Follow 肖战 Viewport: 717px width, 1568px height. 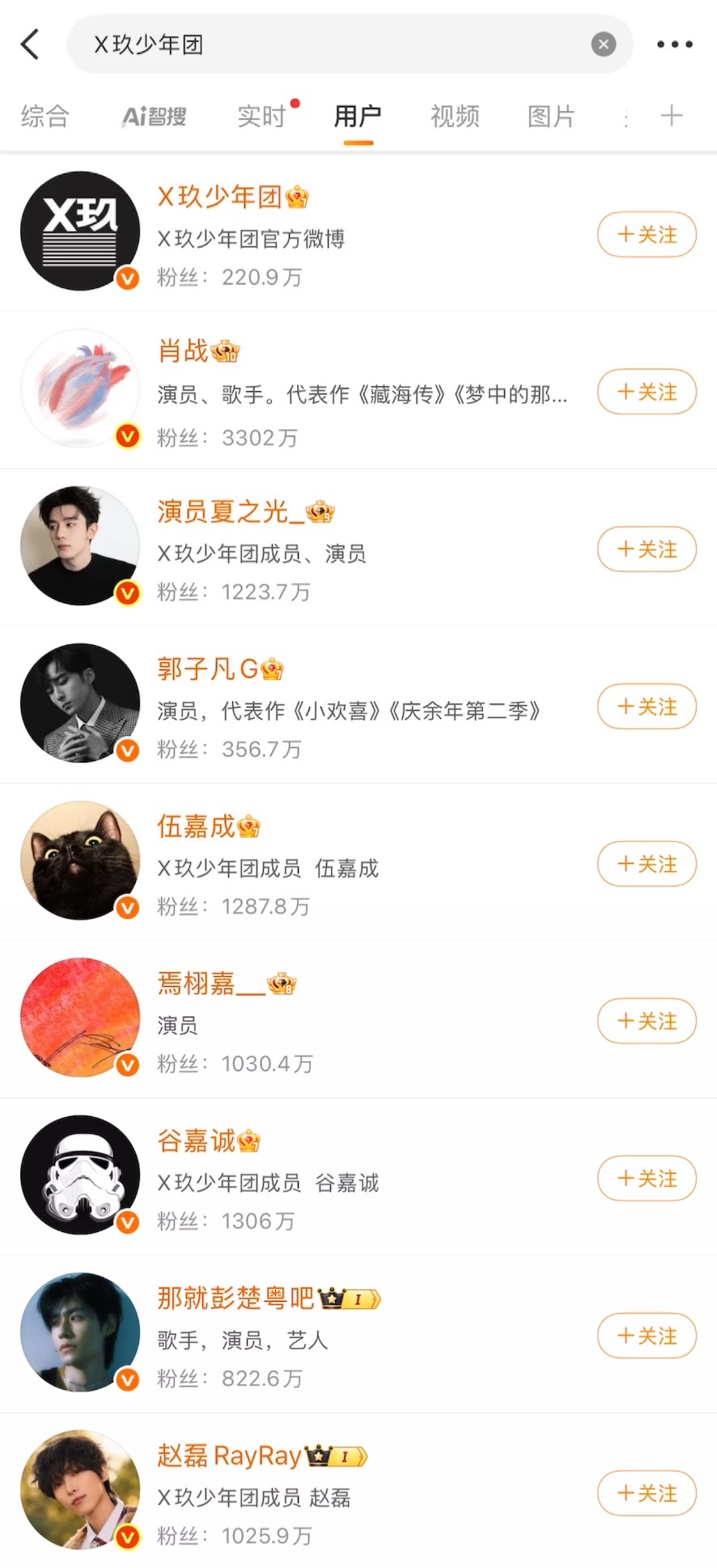click(x=647, y=392)
